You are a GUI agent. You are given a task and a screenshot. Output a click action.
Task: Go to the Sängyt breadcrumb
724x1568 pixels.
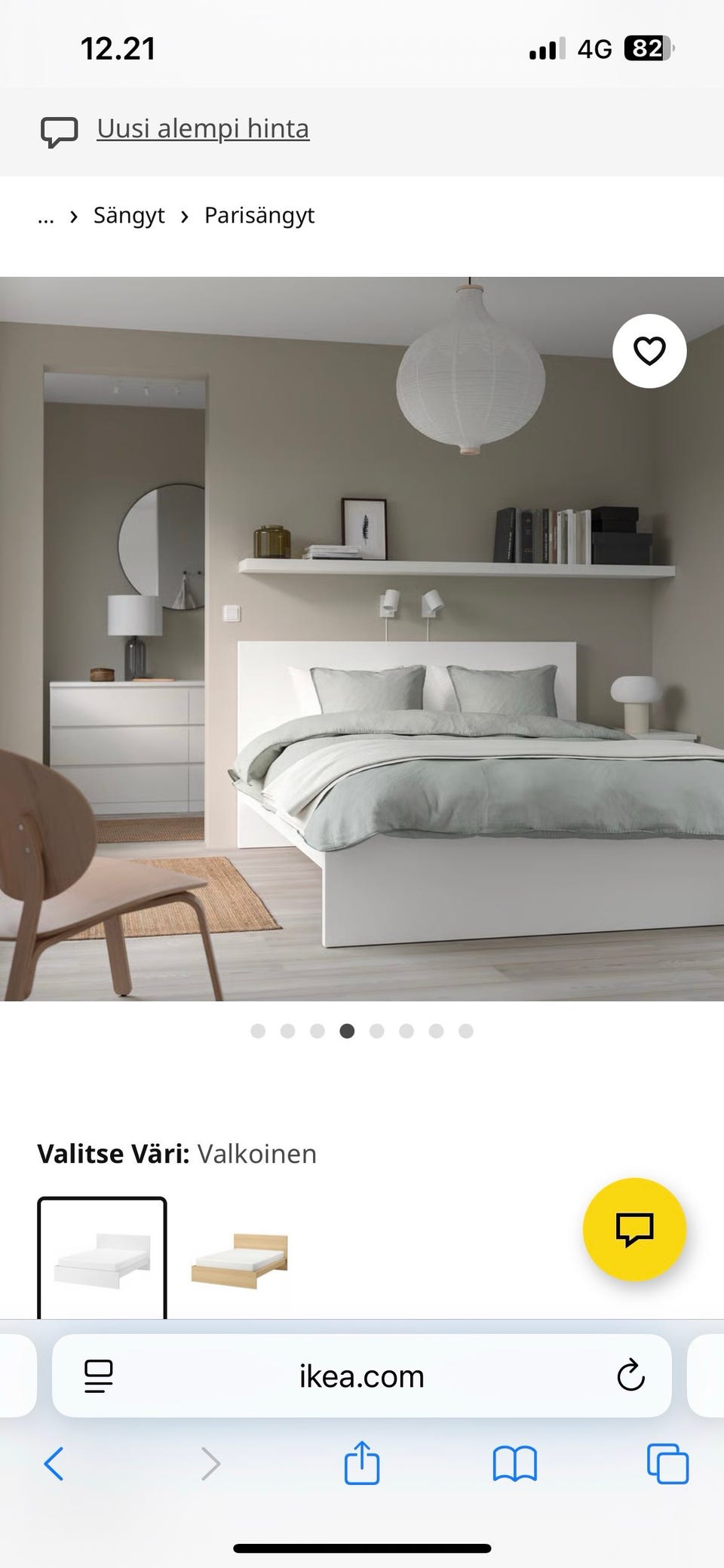click(x=129, y=216)
